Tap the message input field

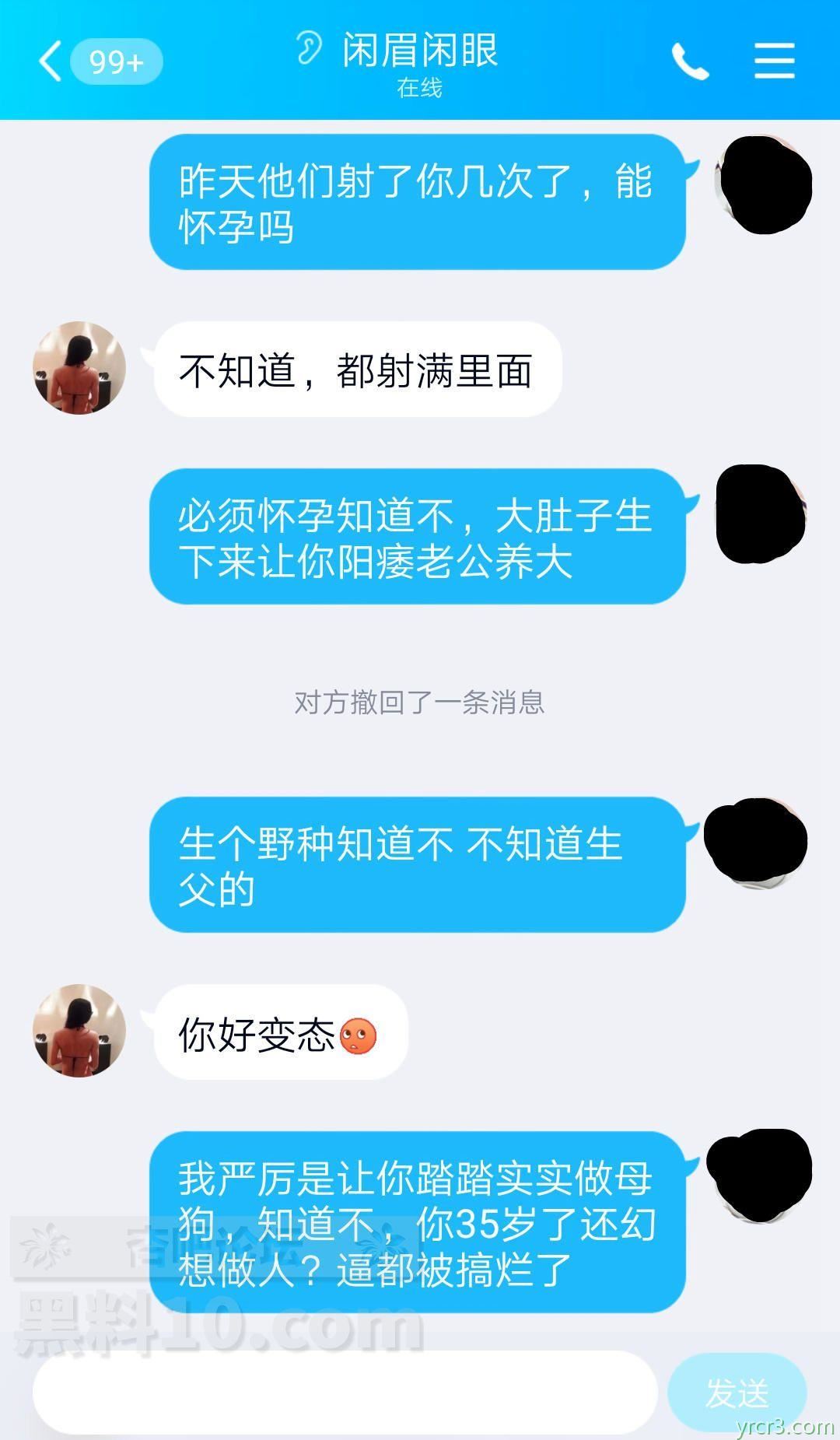[x=345, y=1393]
